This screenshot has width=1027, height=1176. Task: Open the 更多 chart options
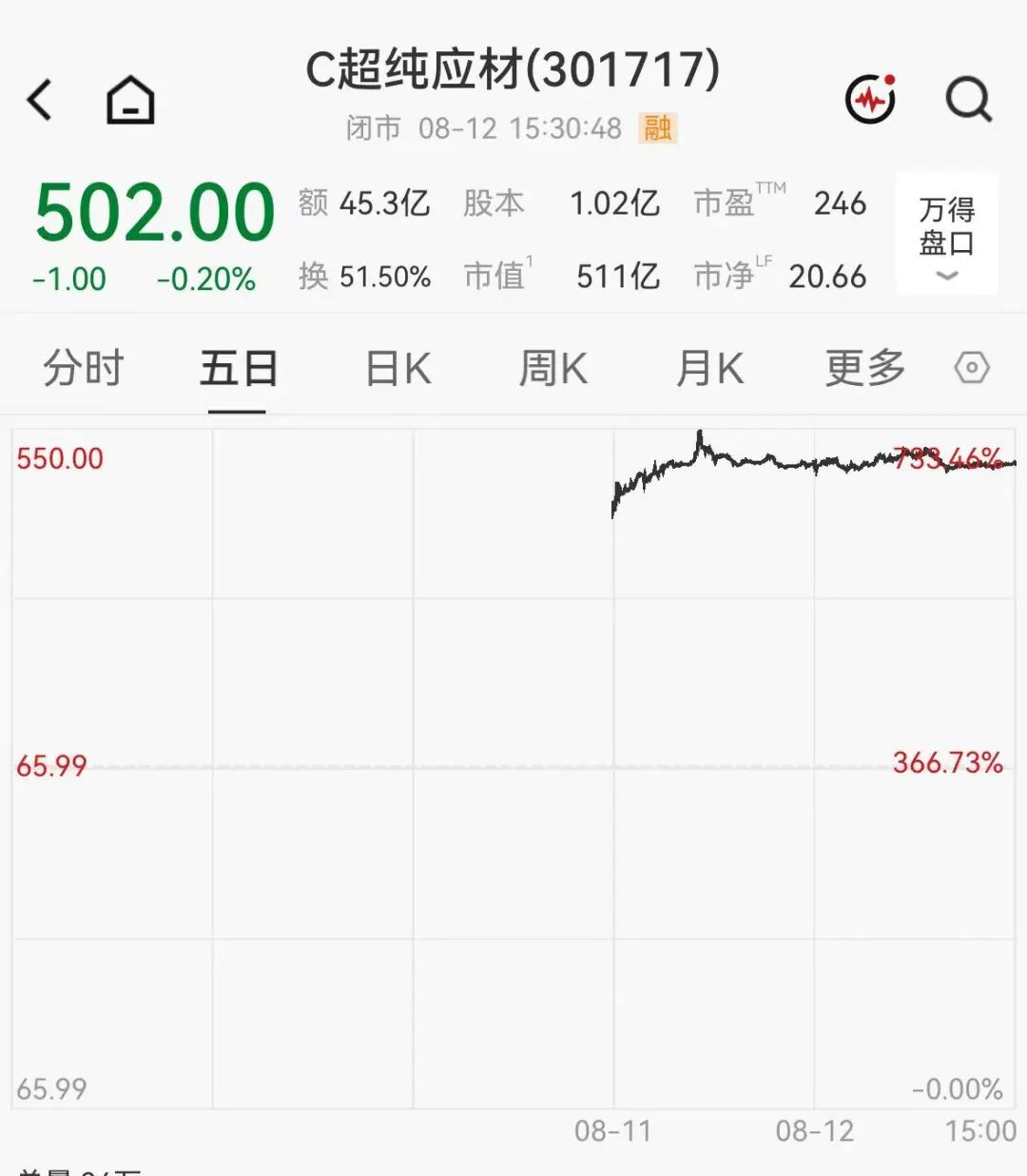click(865, 368)
